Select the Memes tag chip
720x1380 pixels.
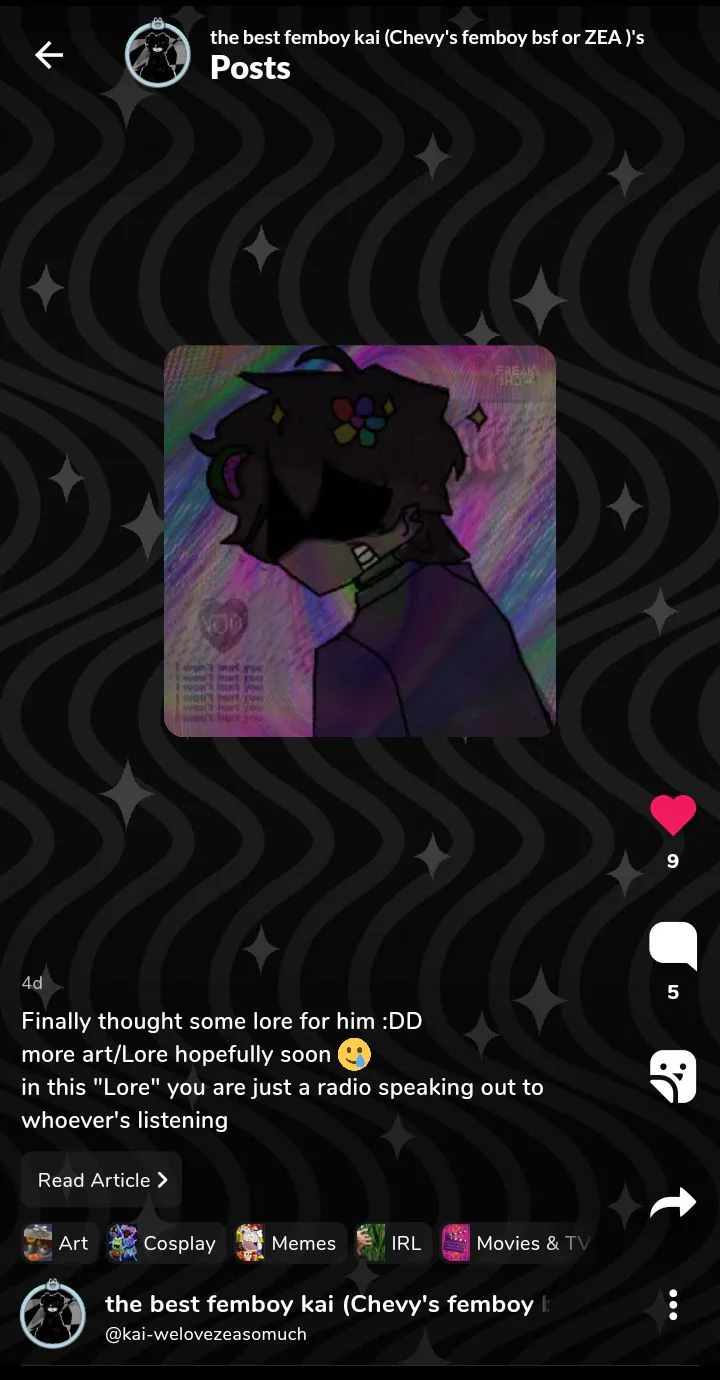click(289, 1243)
